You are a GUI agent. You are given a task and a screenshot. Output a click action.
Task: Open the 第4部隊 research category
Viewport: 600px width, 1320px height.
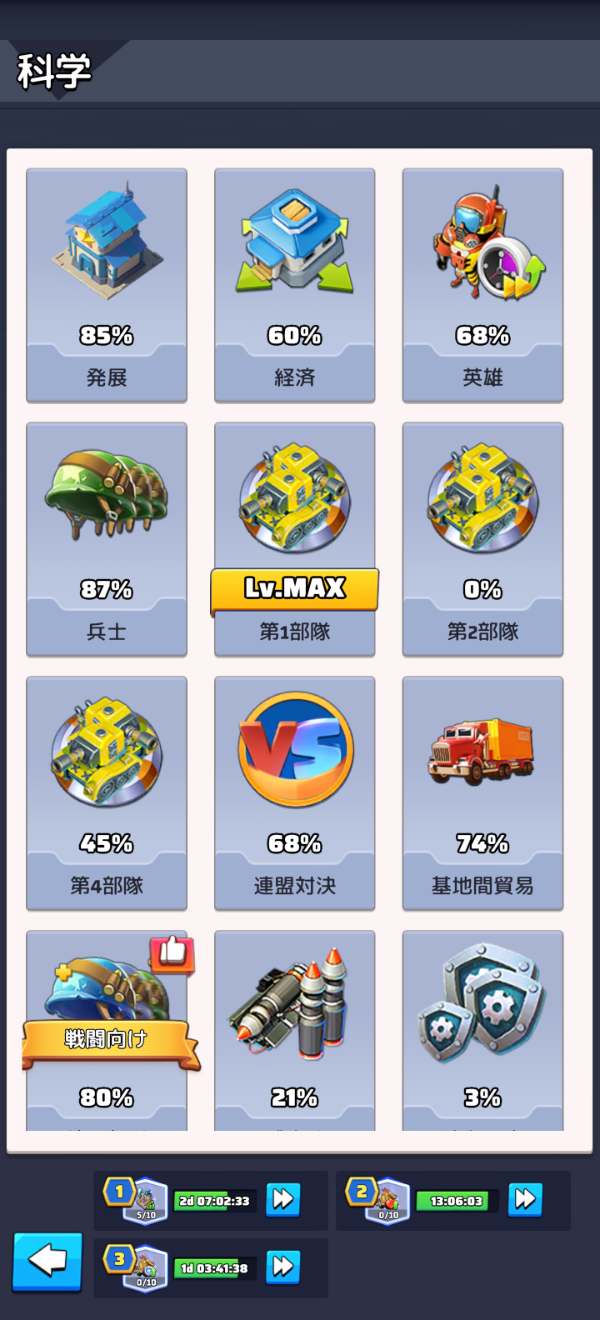tap(106, 793)
